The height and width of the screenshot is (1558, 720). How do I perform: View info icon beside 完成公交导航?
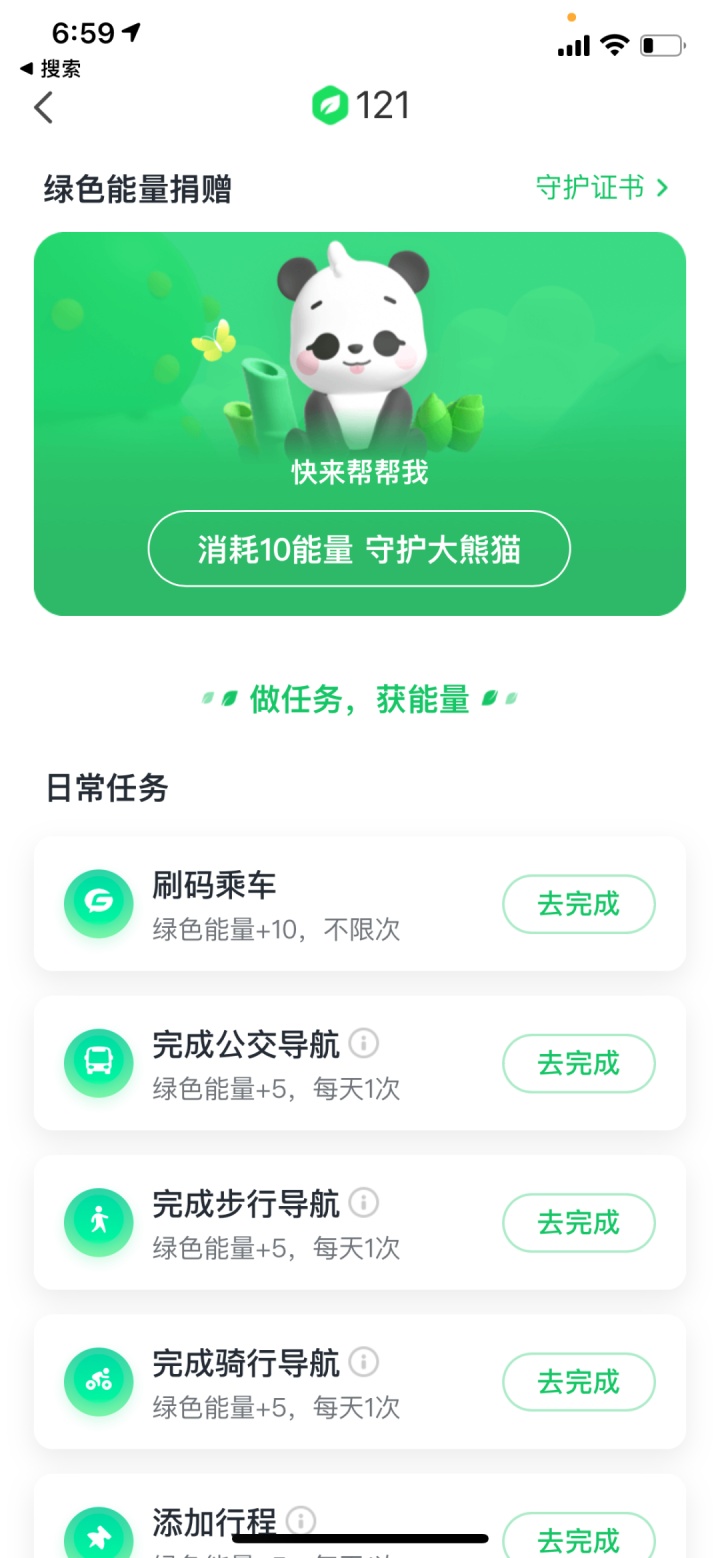pos(364,1043)
